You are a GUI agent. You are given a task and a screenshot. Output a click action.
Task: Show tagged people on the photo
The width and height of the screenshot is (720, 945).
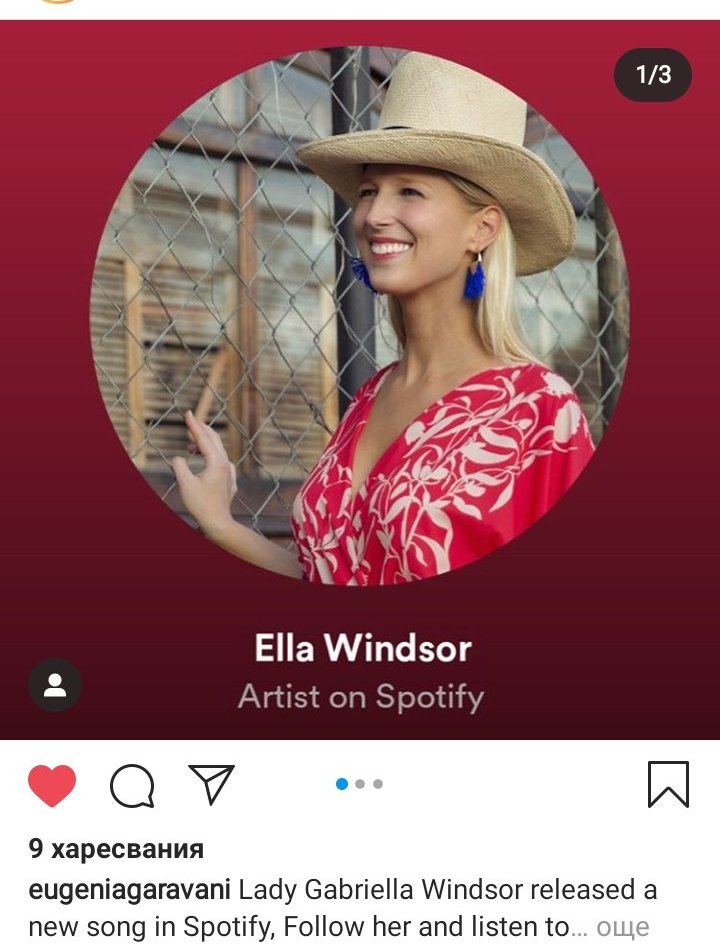coord(55,685)
